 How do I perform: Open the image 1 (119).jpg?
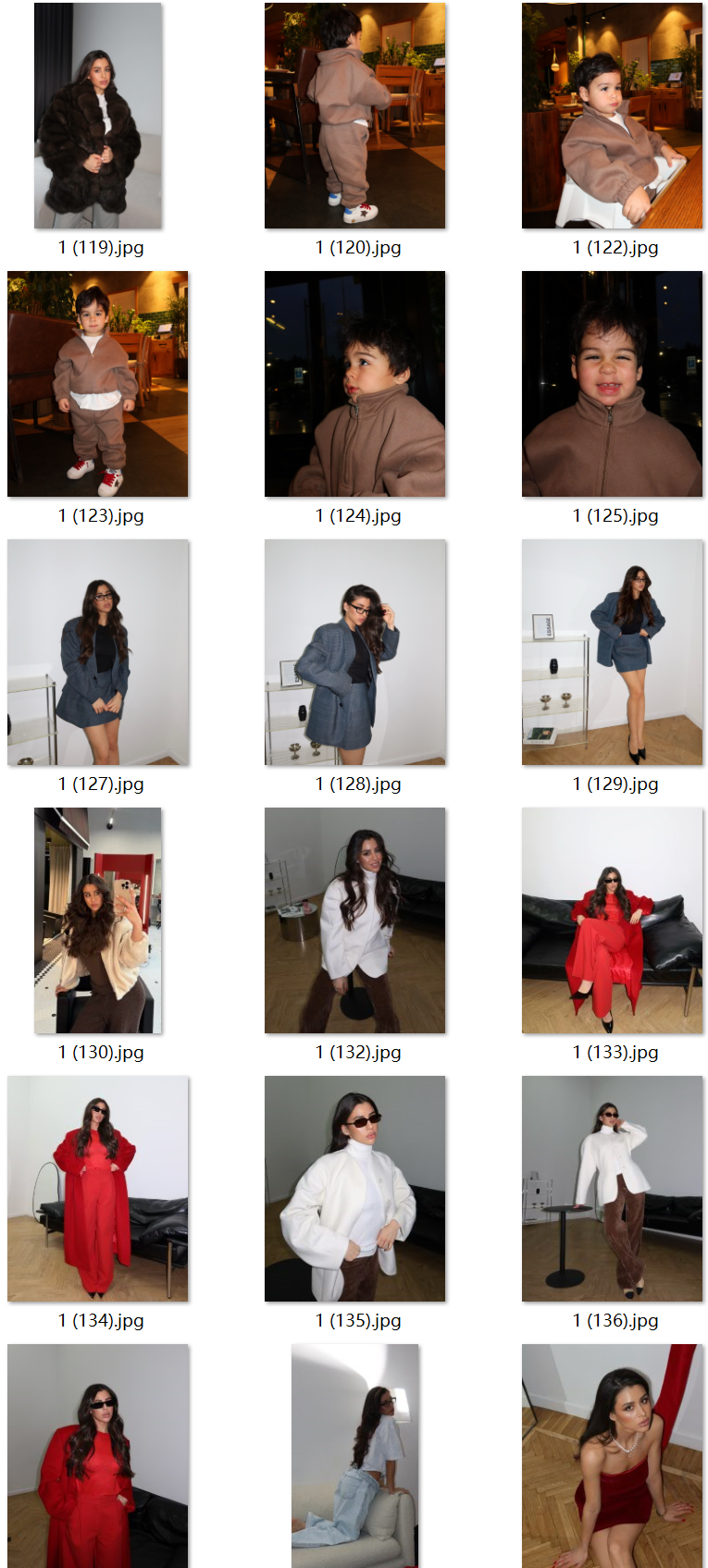pyautogui.click(x=98, y=116)
